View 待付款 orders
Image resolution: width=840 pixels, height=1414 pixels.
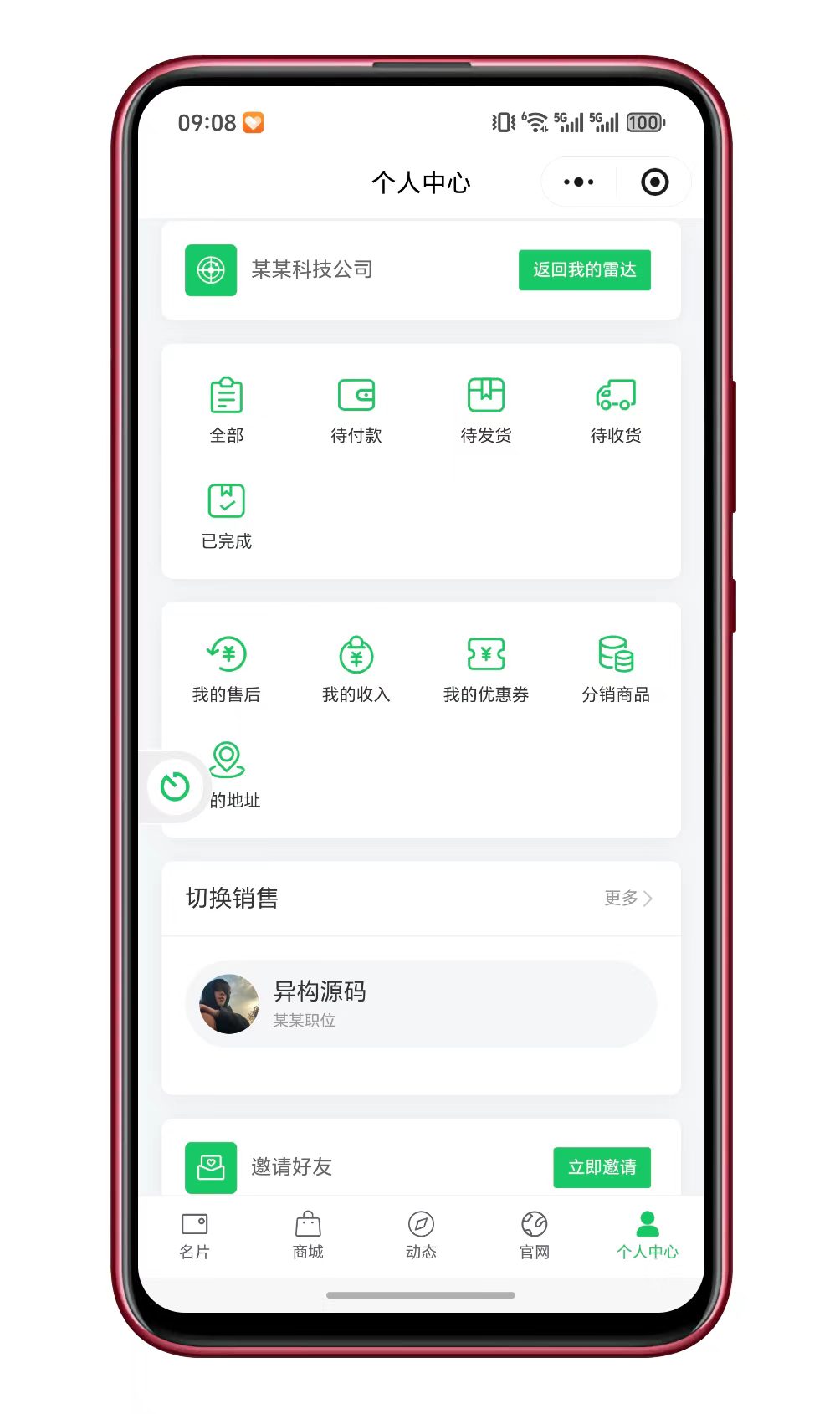click(356, 409)
